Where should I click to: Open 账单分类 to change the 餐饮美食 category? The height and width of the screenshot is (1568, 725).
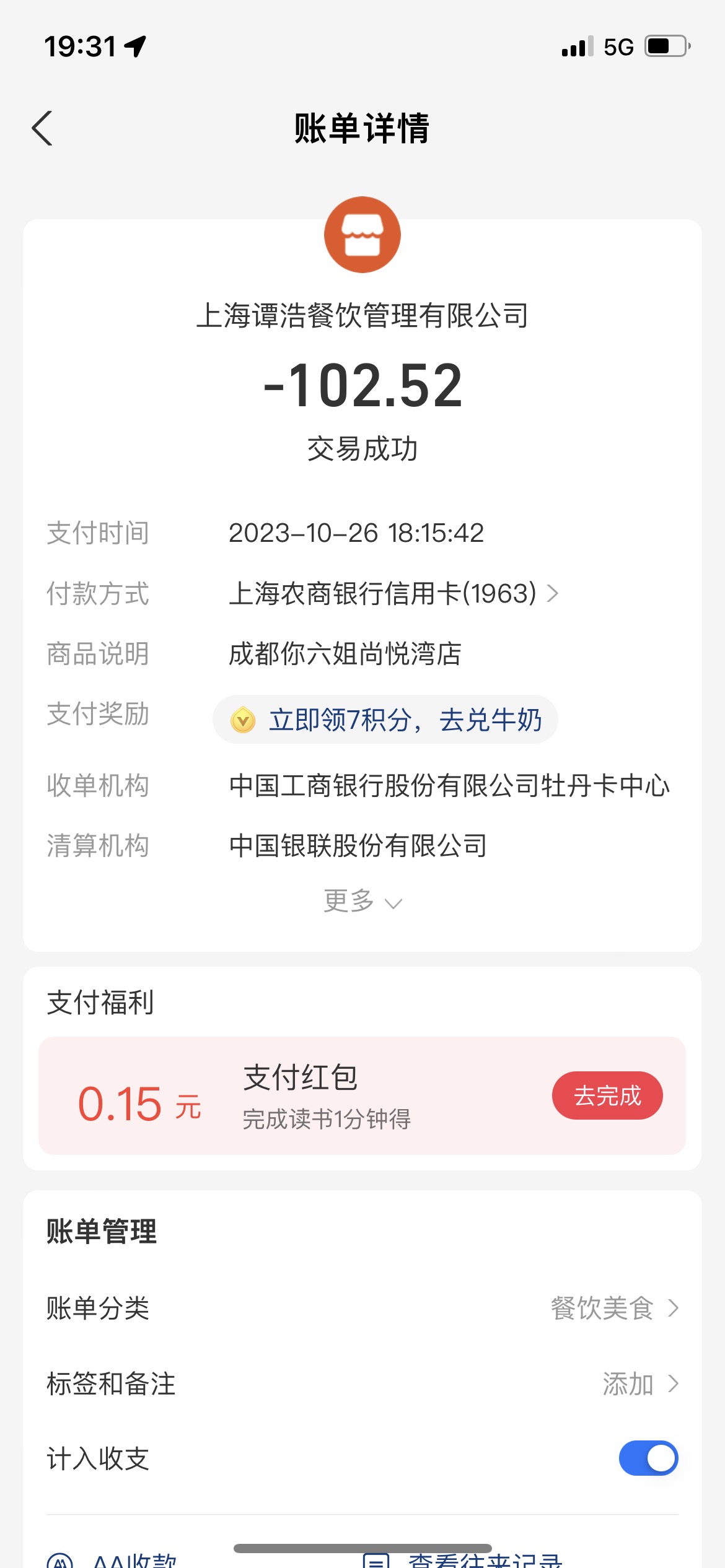[362, 1308]
